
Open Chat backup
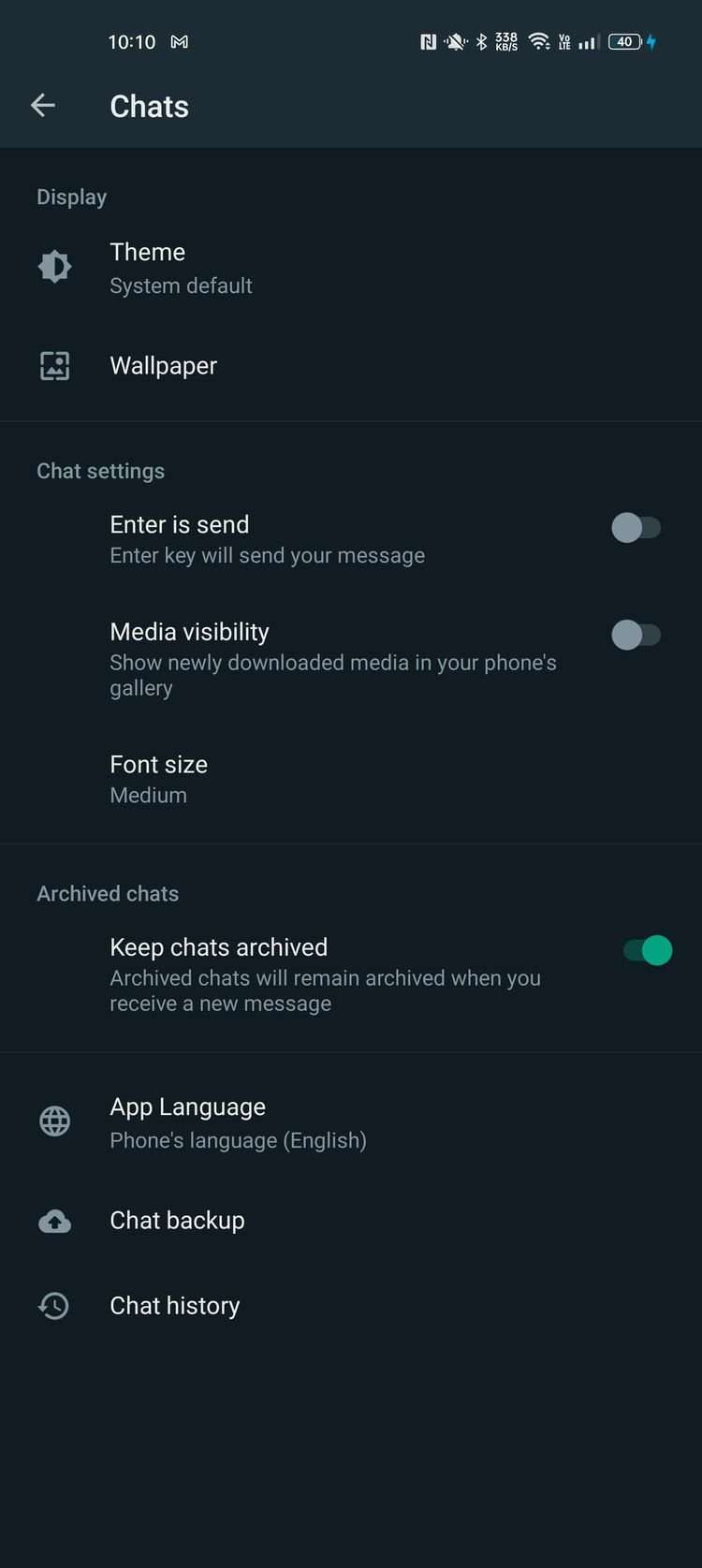tap(177, 1221)
